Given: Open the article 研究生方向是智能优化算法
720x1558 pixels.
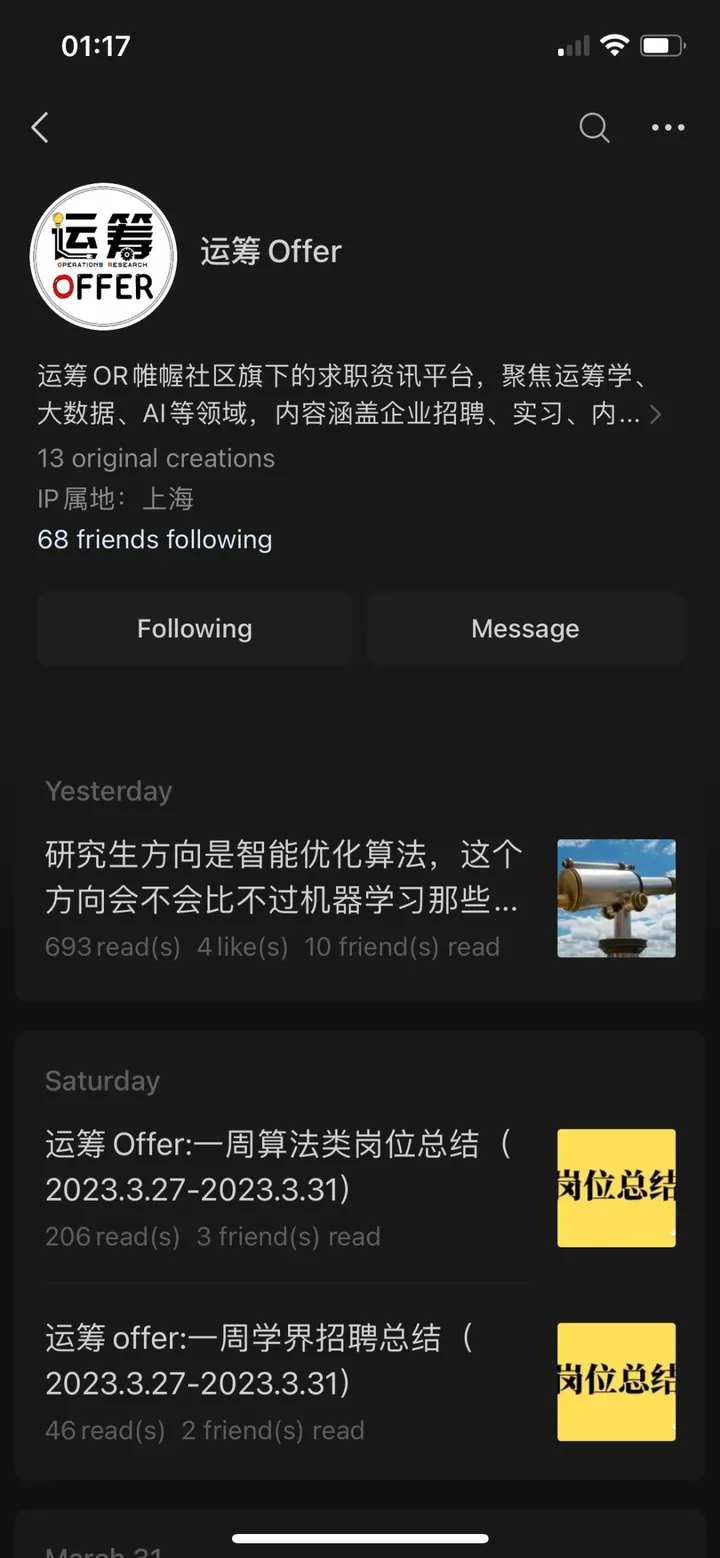Looking at the screenshot, I should tap(282, 877).
